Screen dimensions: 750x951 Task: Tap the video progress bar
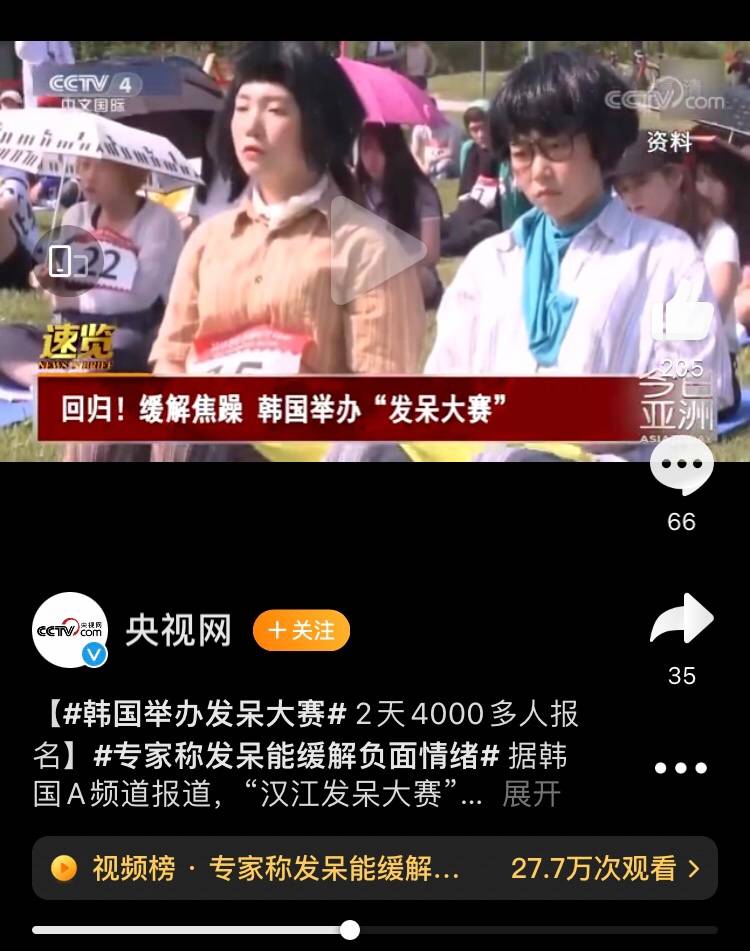click(375, 930)
